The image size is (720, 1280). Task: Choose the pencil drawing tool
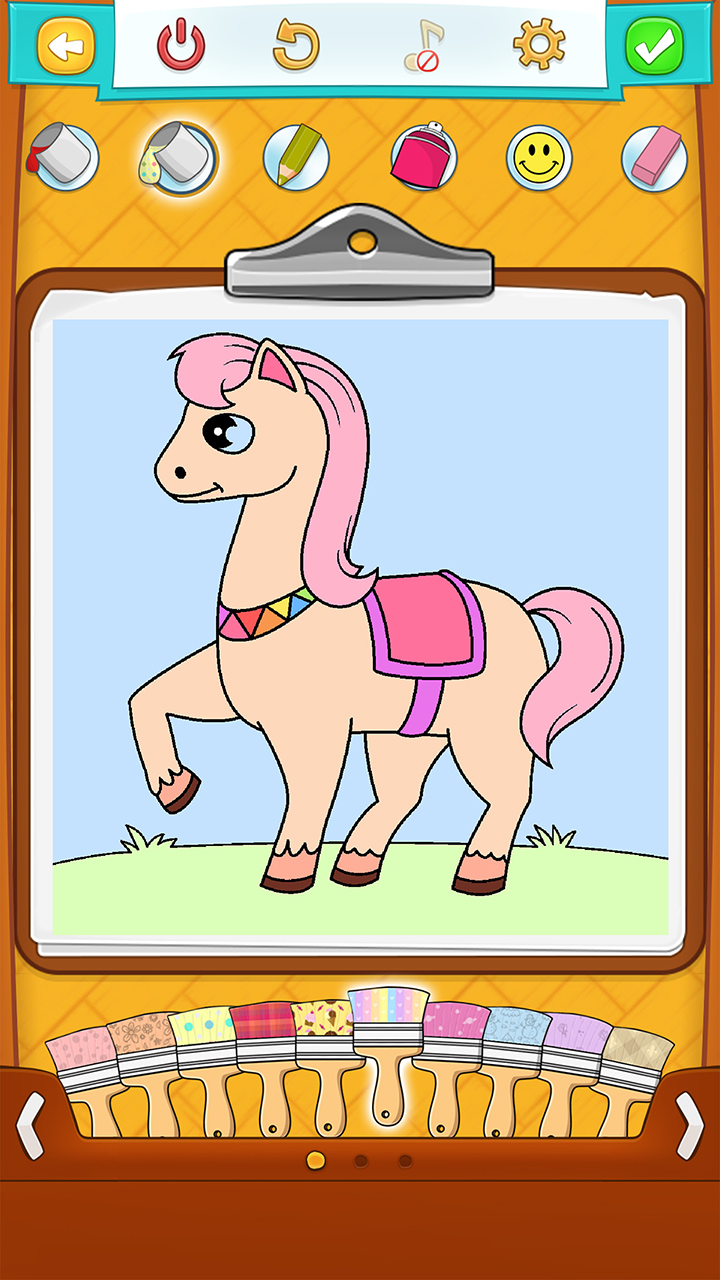click(296, 157)
